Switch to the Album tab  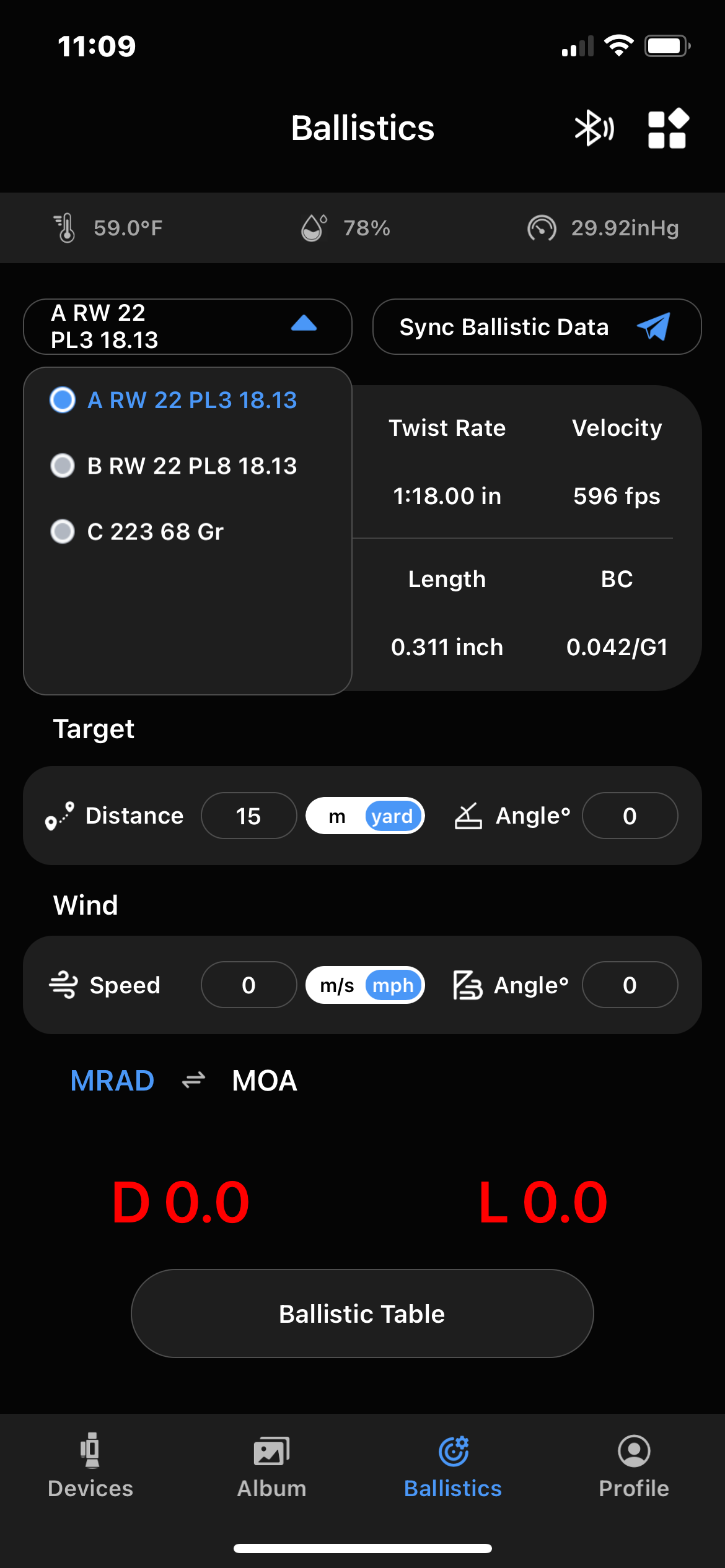271,1465
